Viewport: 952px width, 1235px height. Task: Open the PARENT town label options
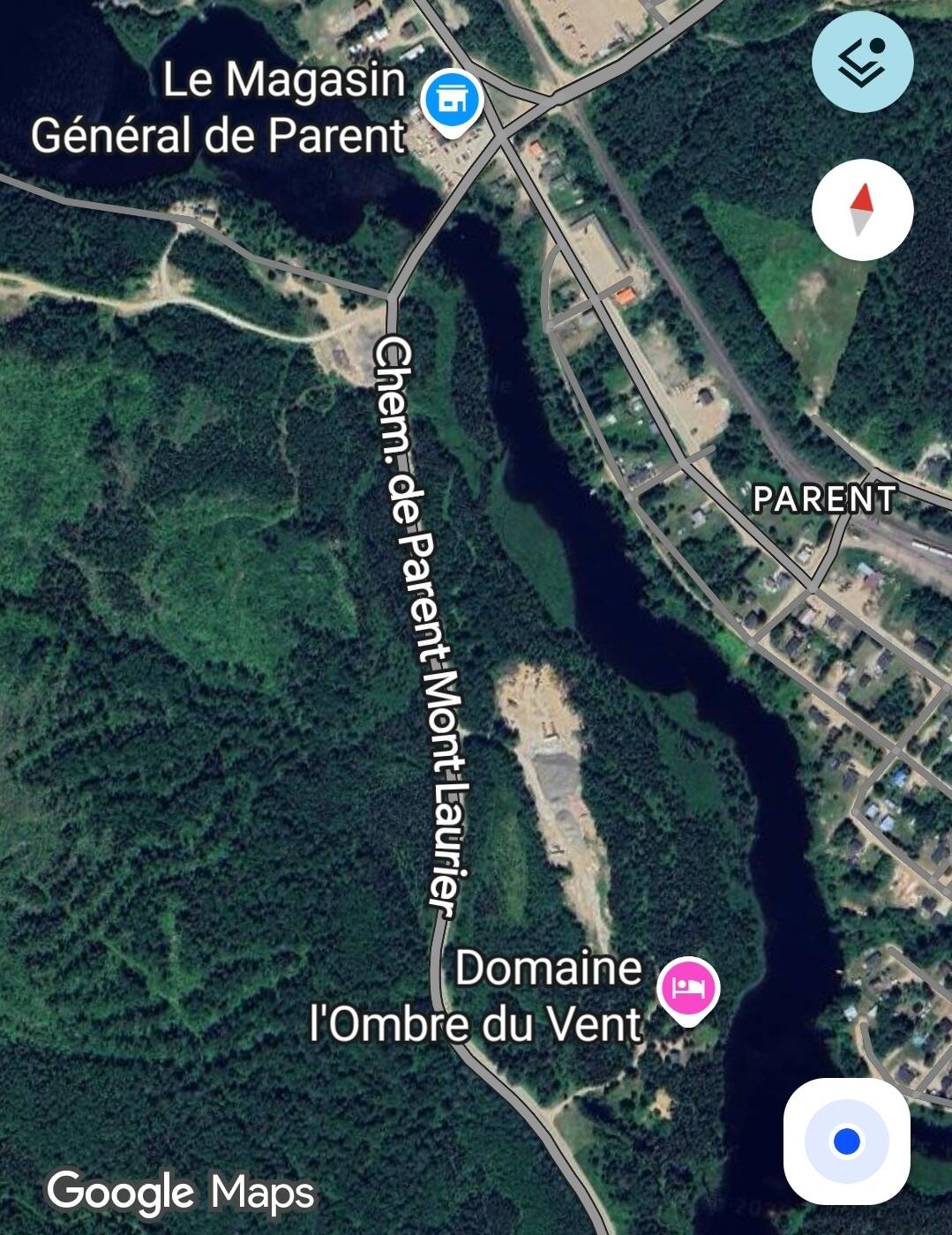(x=825, y=499)
